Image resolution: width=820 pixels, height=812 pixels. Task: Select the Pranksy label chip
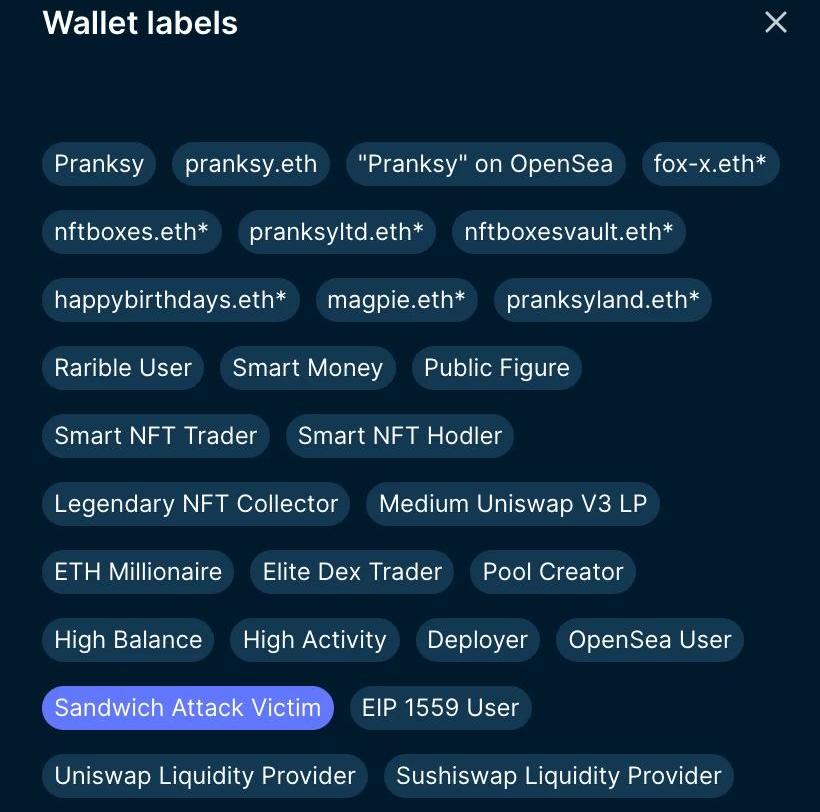tap(99, 164)
